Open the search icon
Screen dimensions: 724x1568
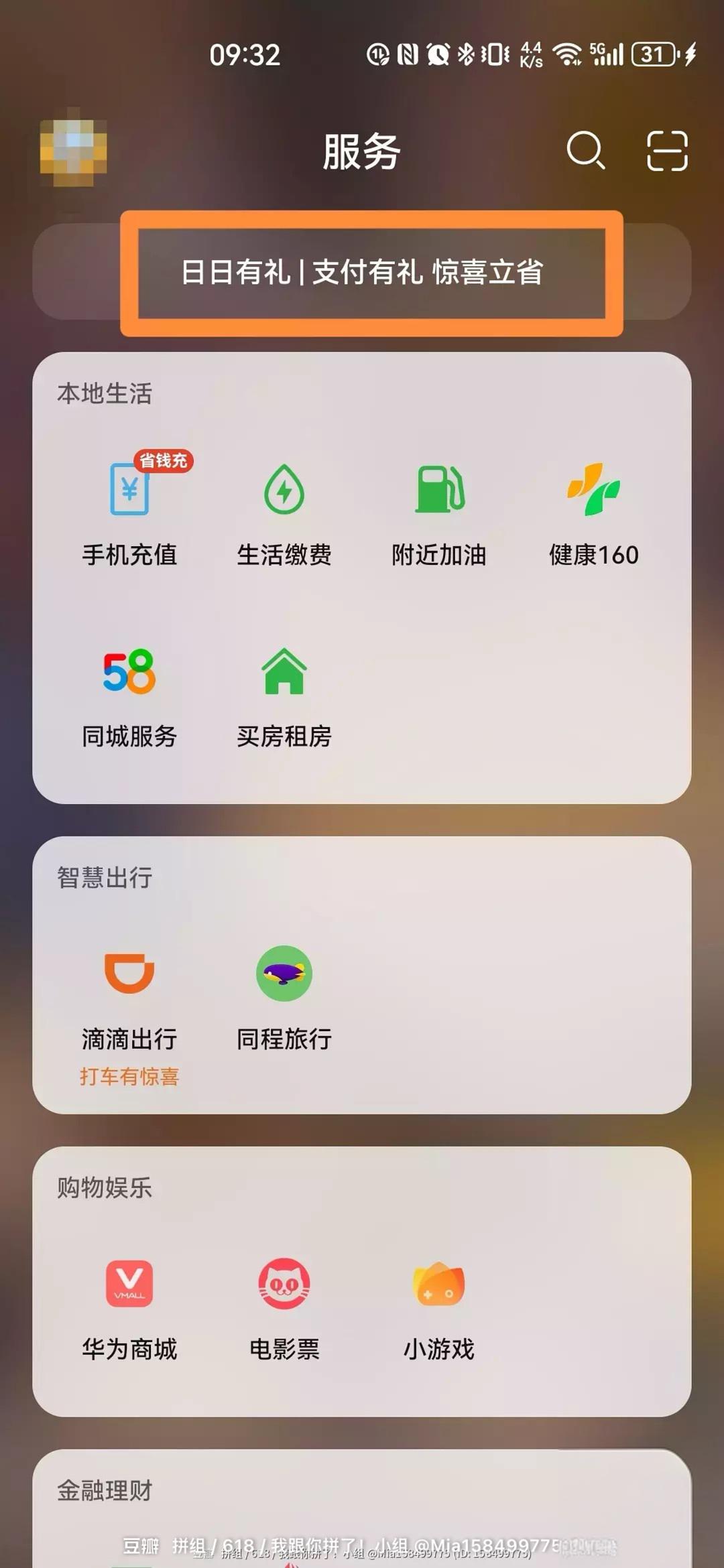[x=585, y=150]
